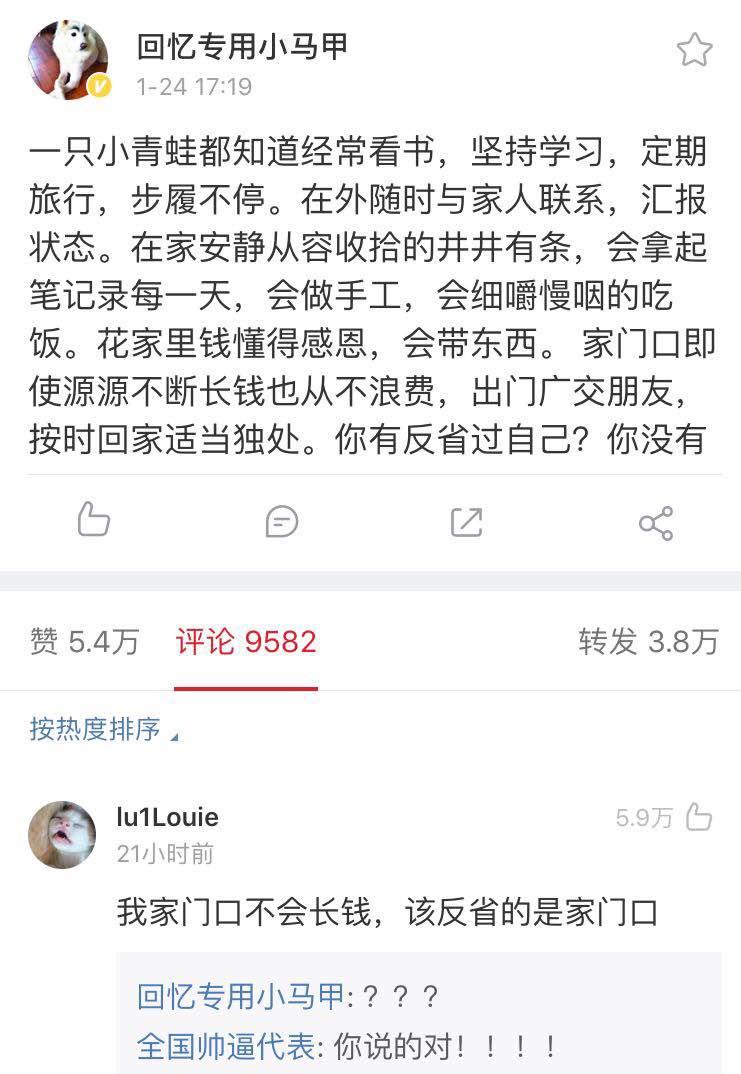Open 全国帅逼代表 profile link
Screen dimensions: 741x1074
pyautogui.click(x=226, y=1047)
